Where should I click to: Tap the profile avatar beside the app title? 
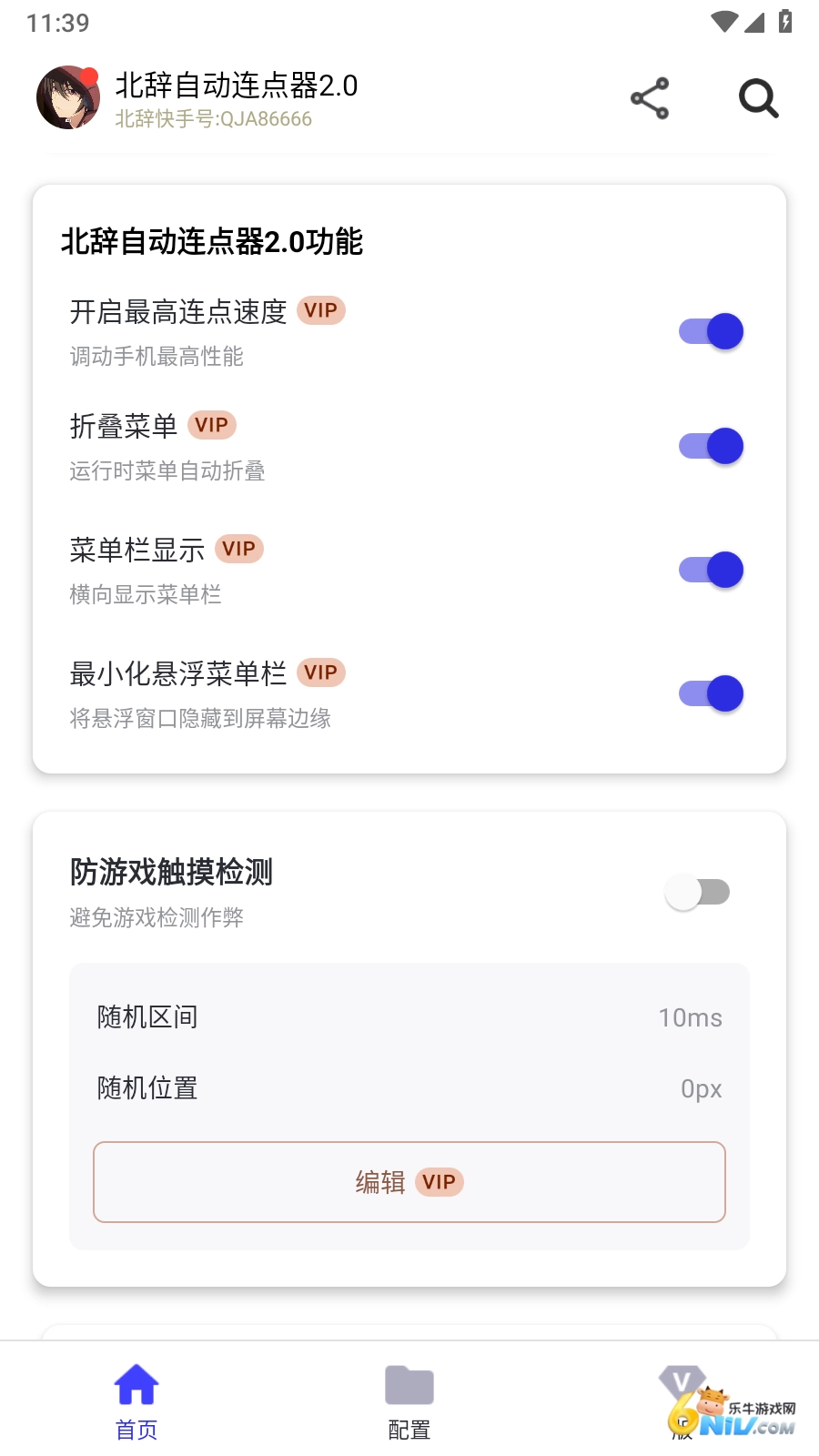click(x=68, y=97)
